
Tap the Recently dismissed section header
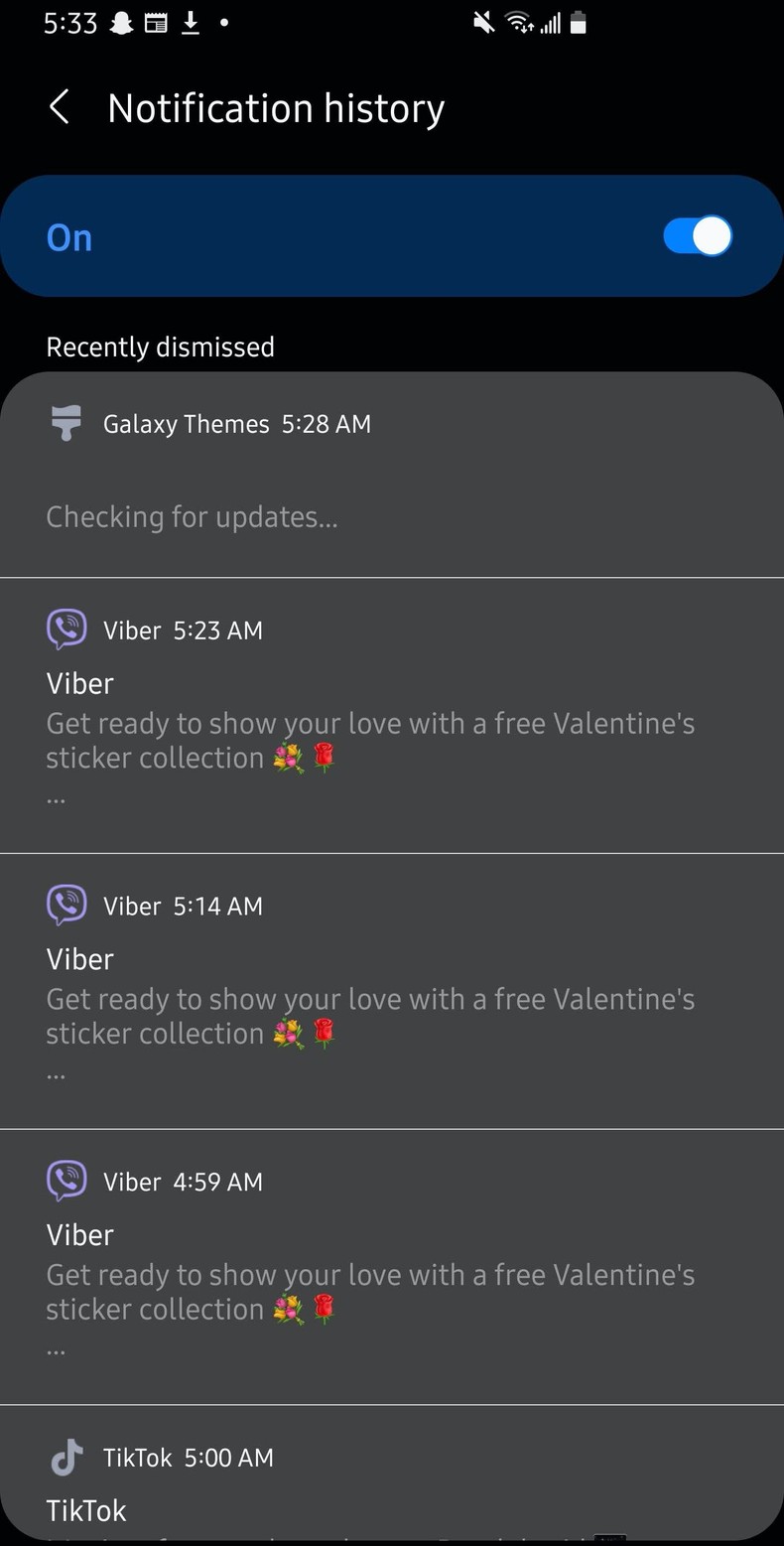tap(160, 347)
